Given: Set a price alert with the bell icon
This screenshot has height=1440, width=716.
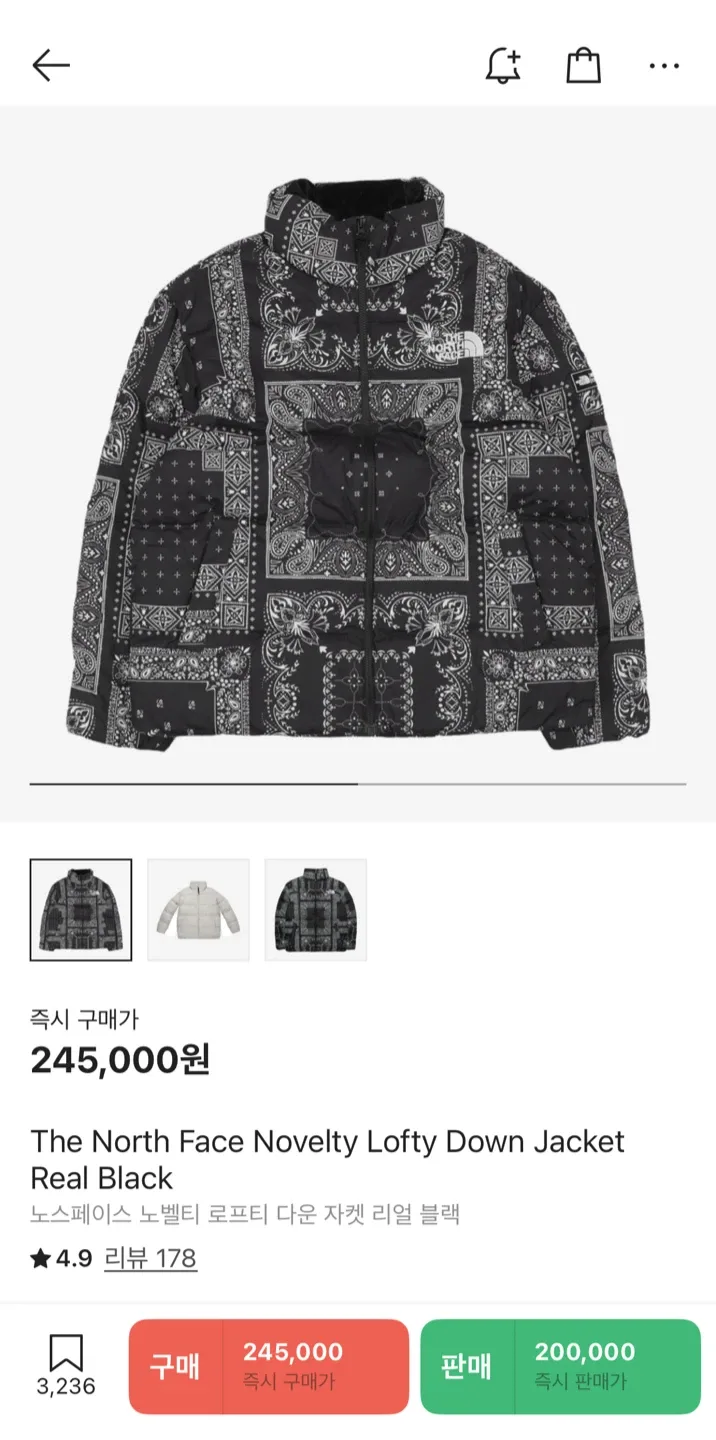Looking at the screenshot, I should (503, 66).
